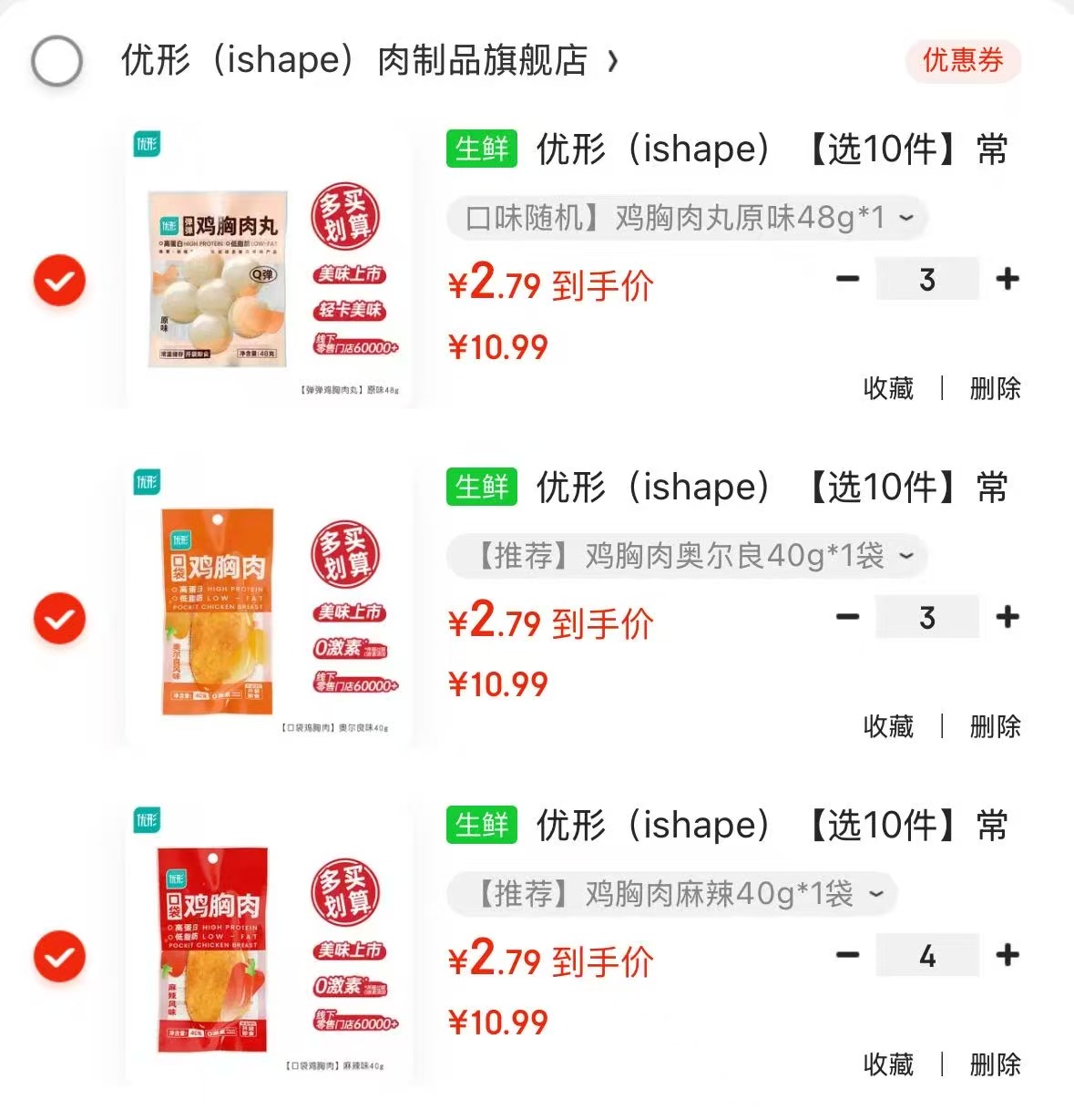This screenshot has width=1074, height=1120.
Task: Expand store details via the arrow chevron
Action: [x=613, y=62]
